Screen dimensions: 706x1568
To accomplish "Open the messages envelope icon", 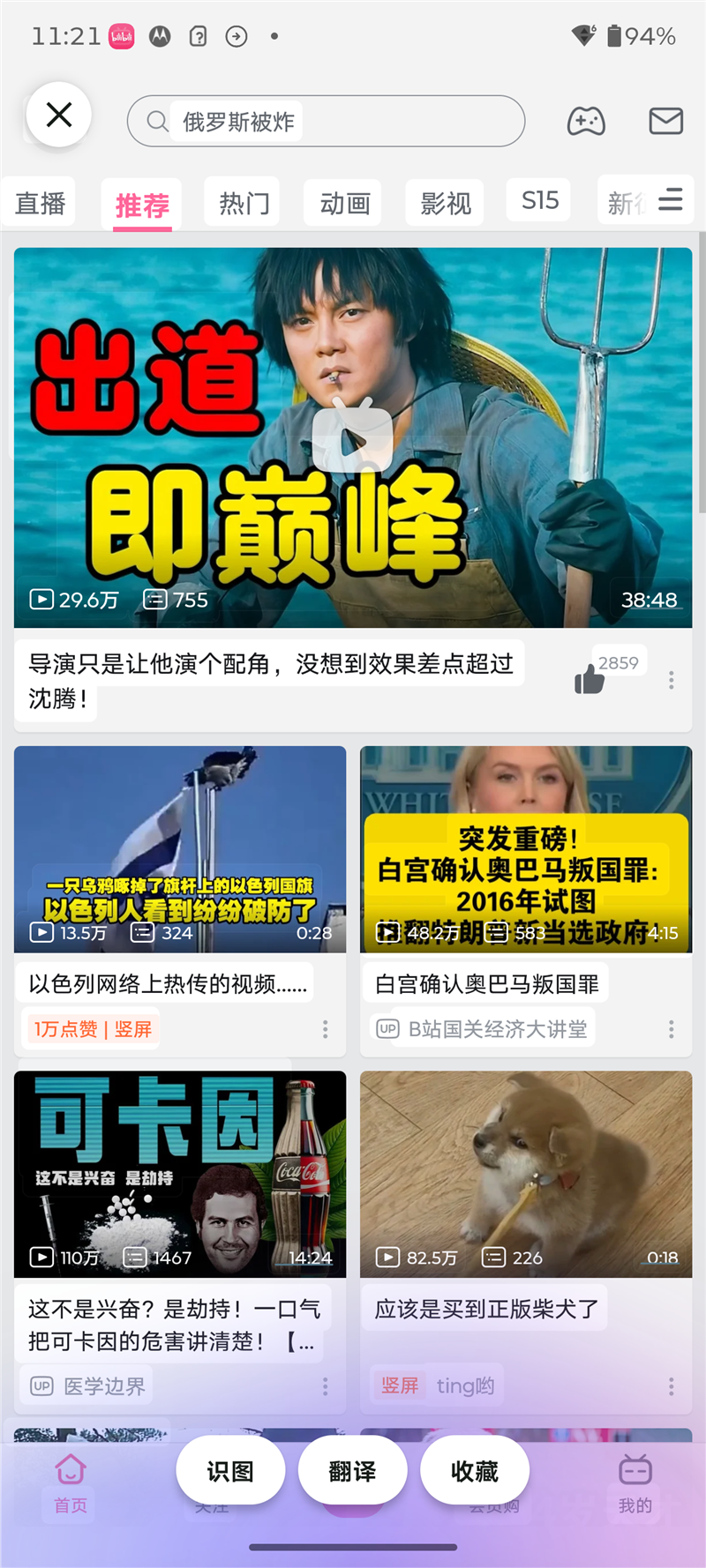I will [x=665, y=121].
